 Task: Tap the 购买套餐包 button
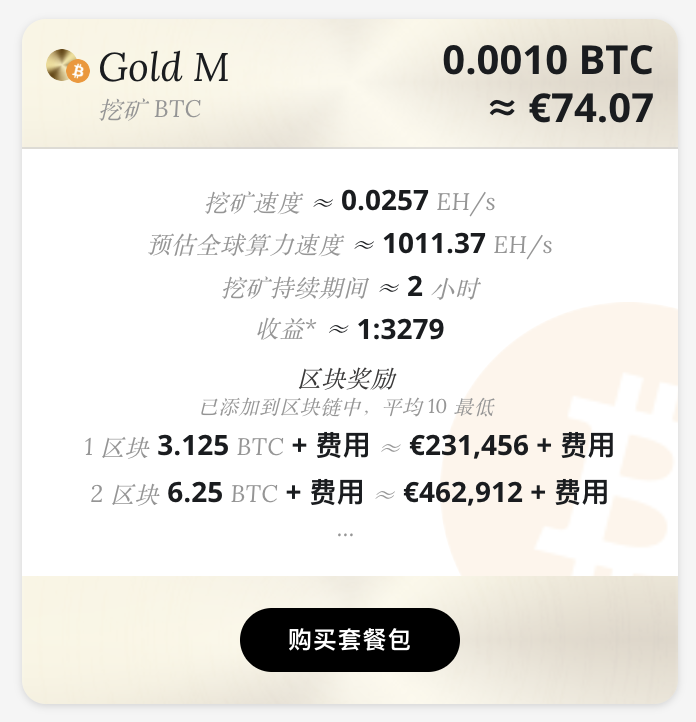(x=349, y=640)
